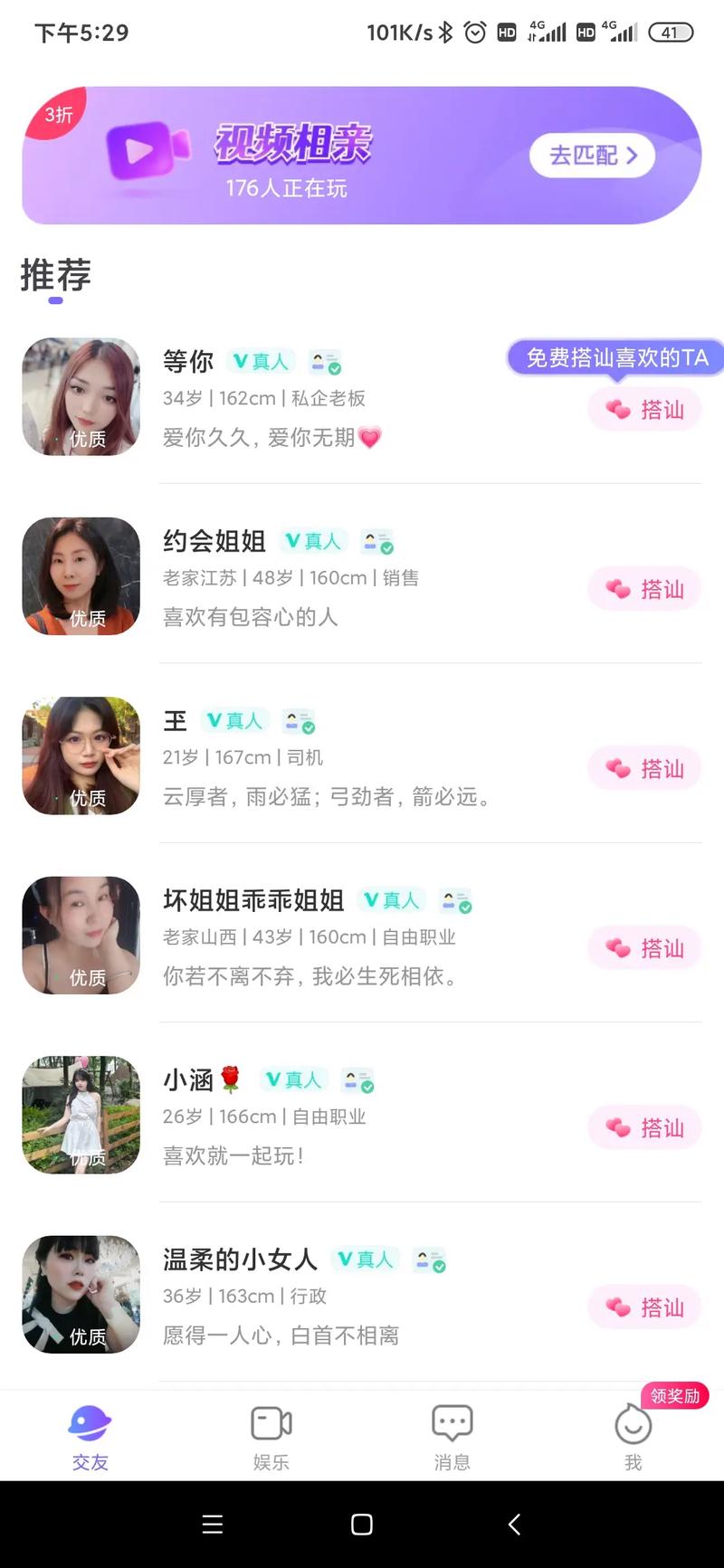
Task: Open the 娱乐 video icon in bottom bar
Action: pos(270,1422)
